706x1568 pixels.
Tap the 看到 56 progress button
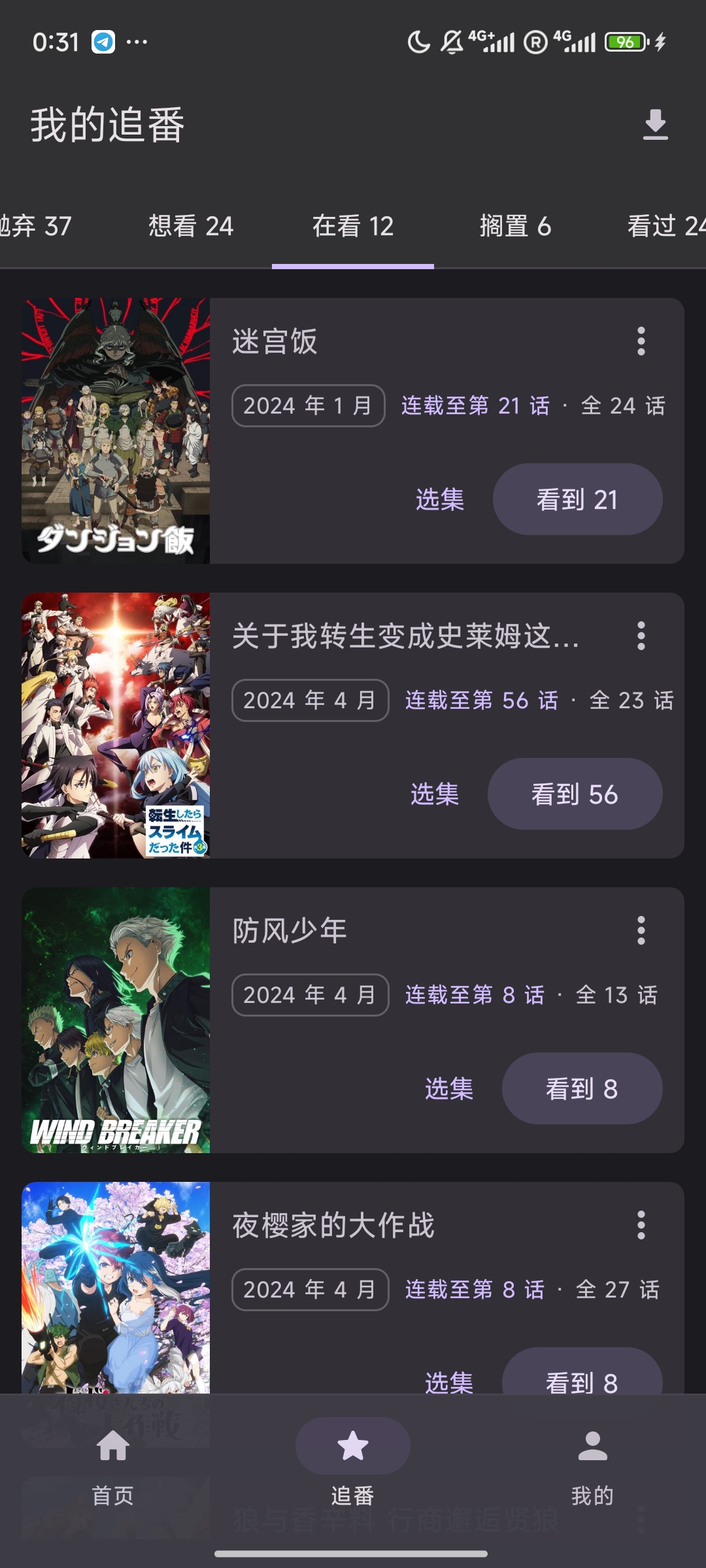(575, 794)
